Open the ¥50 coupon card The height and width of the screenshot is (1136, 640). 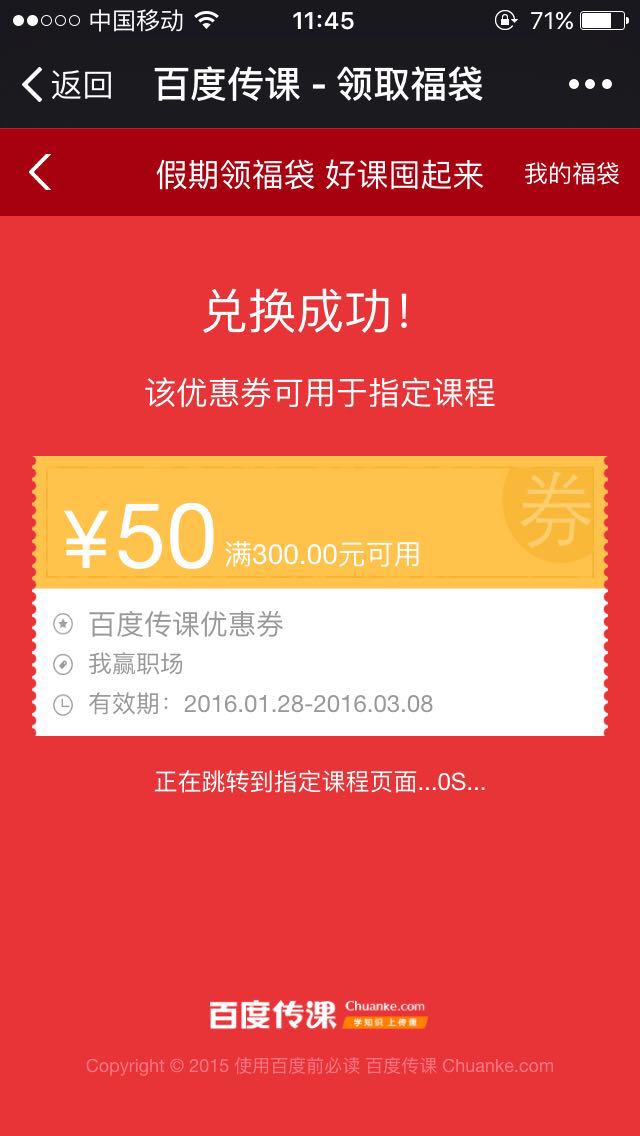320,596
